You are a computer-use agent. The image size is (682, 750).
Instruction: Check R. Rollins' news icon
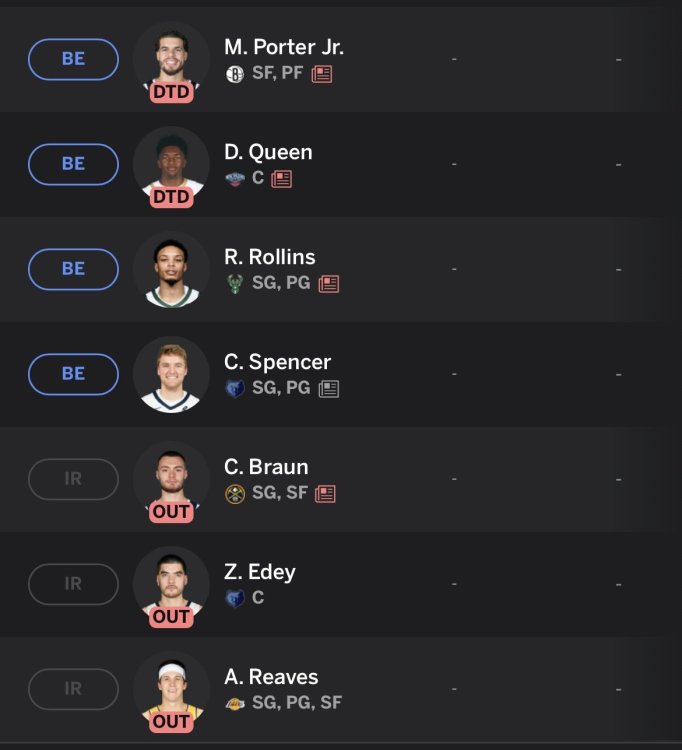(x=329, y=284)
